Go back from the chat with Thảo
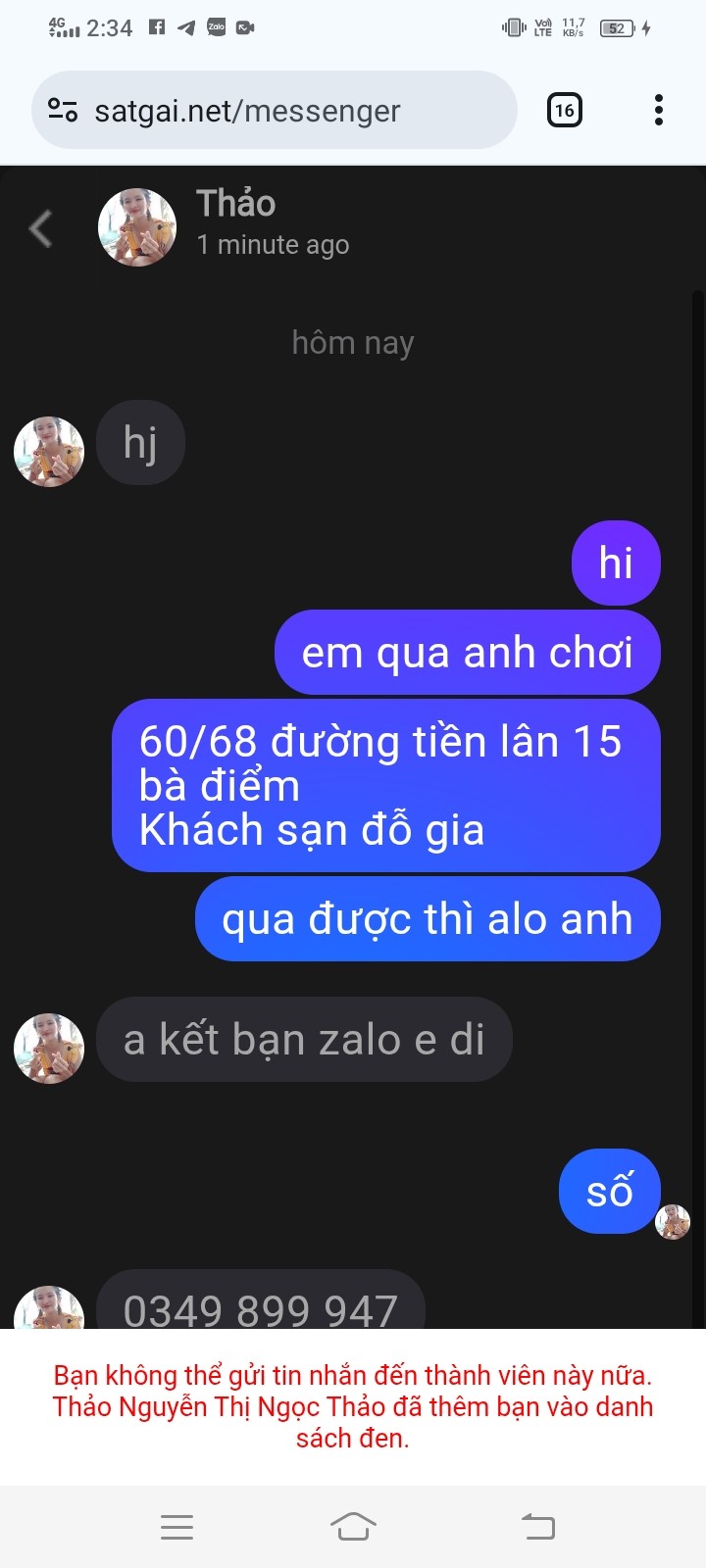The image size is (706, 1568). (x=41, y=229)
